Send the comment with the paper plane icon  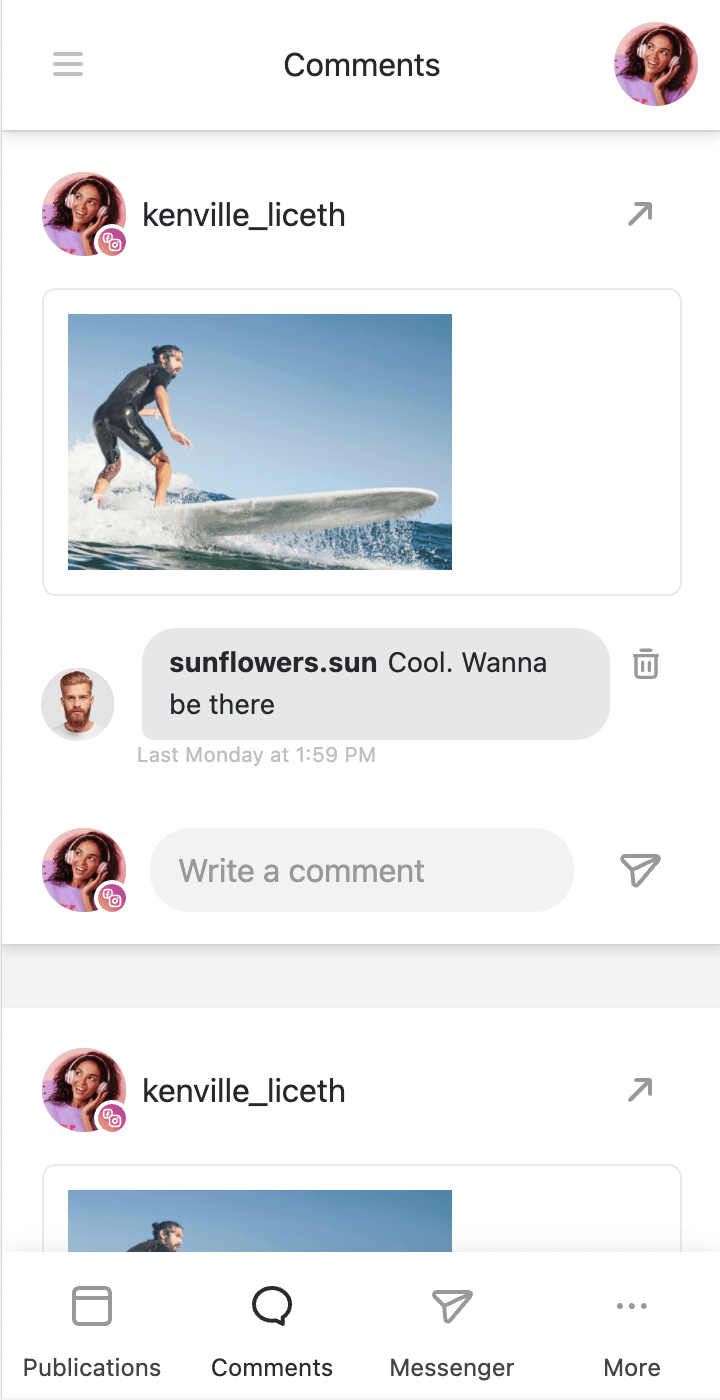[x=640, y=870]
